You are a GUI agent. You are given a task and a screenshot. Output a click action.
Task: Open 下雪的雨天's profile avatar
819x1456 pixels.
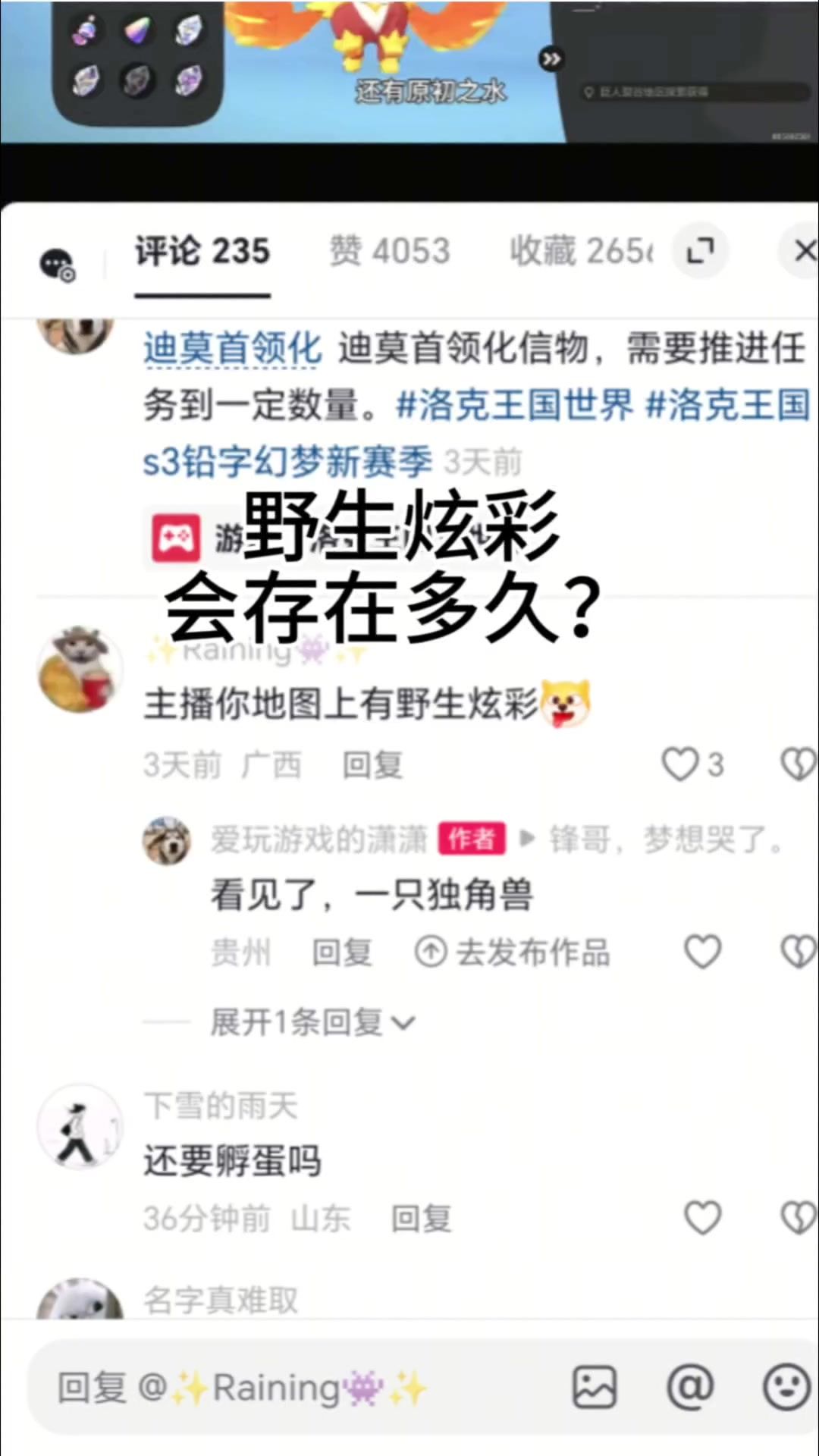coord(80,1126)
